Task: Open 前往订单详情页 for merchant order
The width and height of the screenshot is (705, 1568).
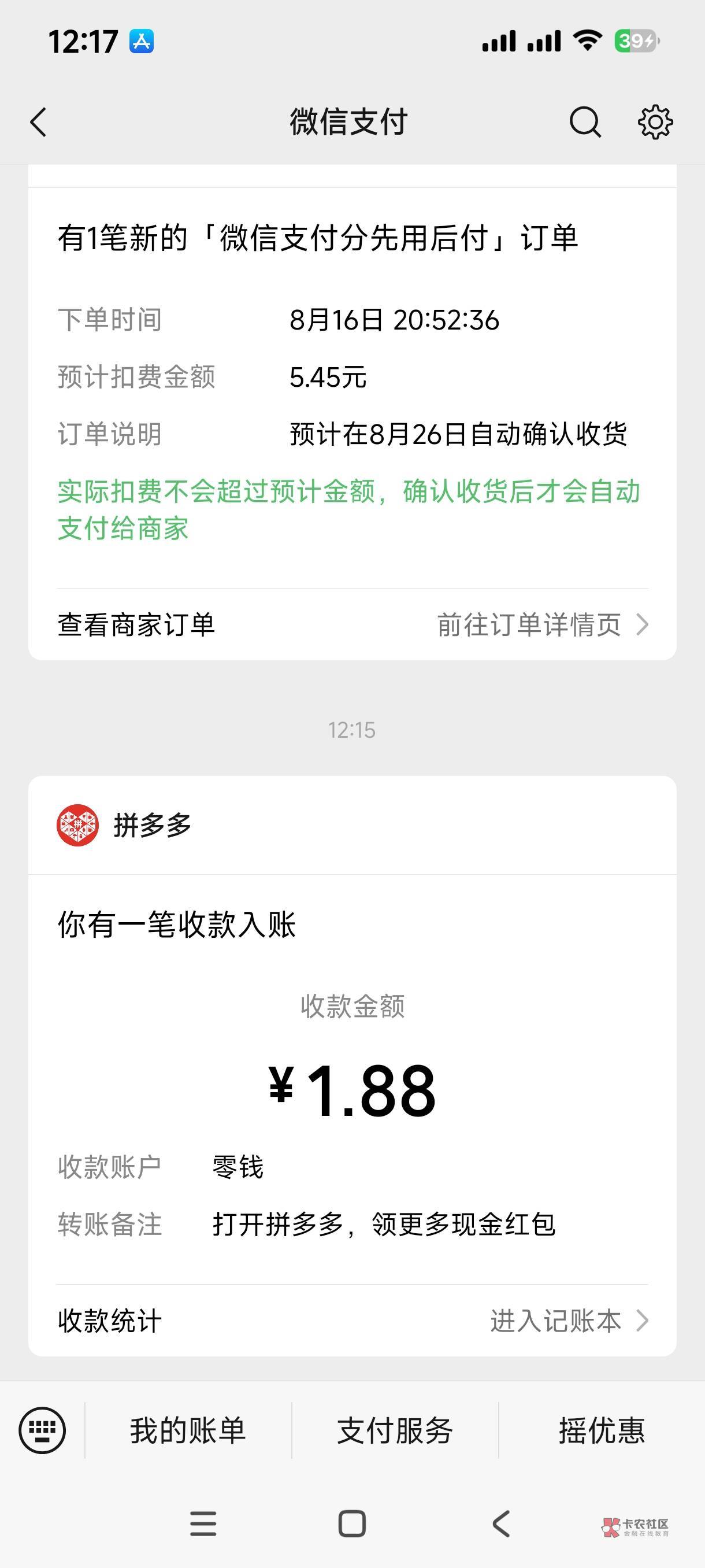Action: tap(543, 625)
